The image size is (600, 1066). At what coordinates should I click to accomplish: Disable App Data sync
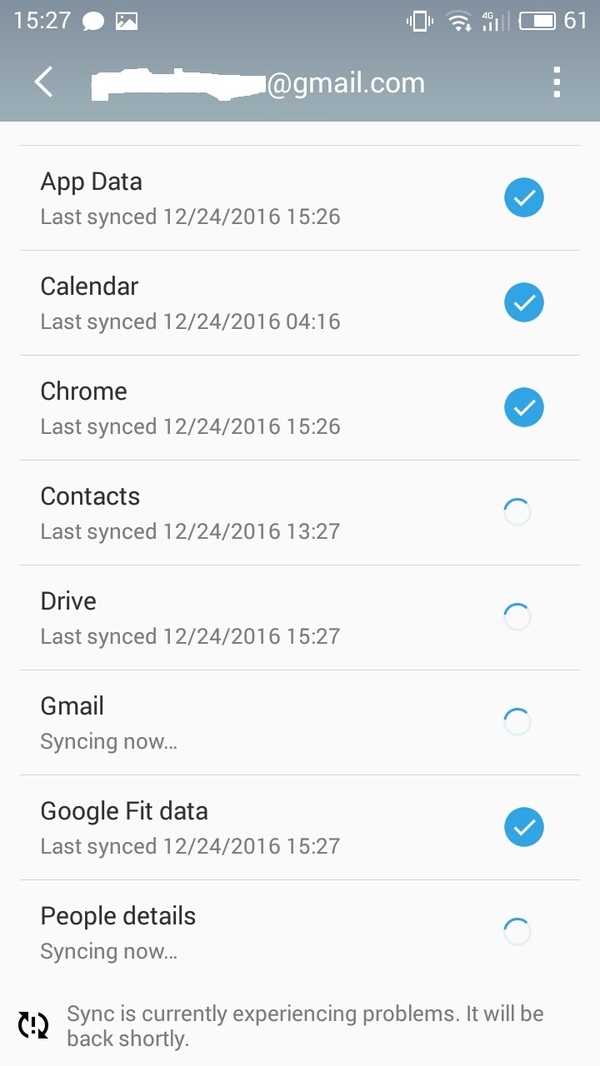523,198
